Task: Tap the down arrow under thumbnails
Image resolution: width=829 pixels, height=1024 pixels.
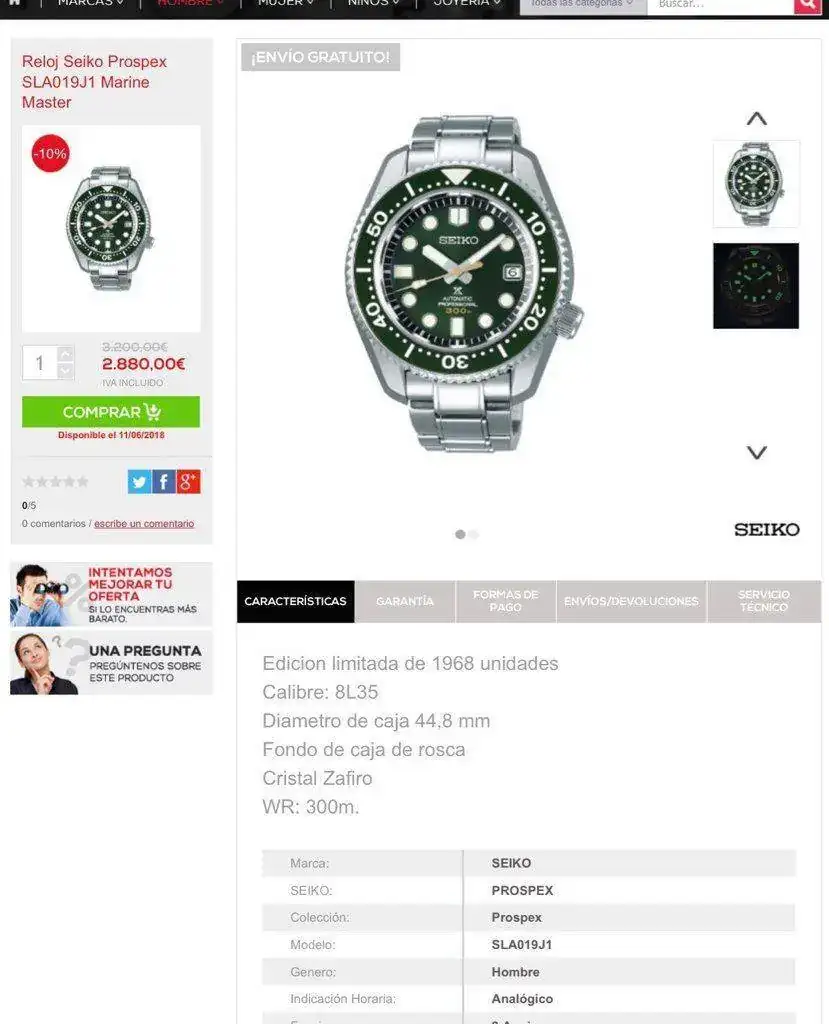Action: pyautogui.click(x=757, y=452)
